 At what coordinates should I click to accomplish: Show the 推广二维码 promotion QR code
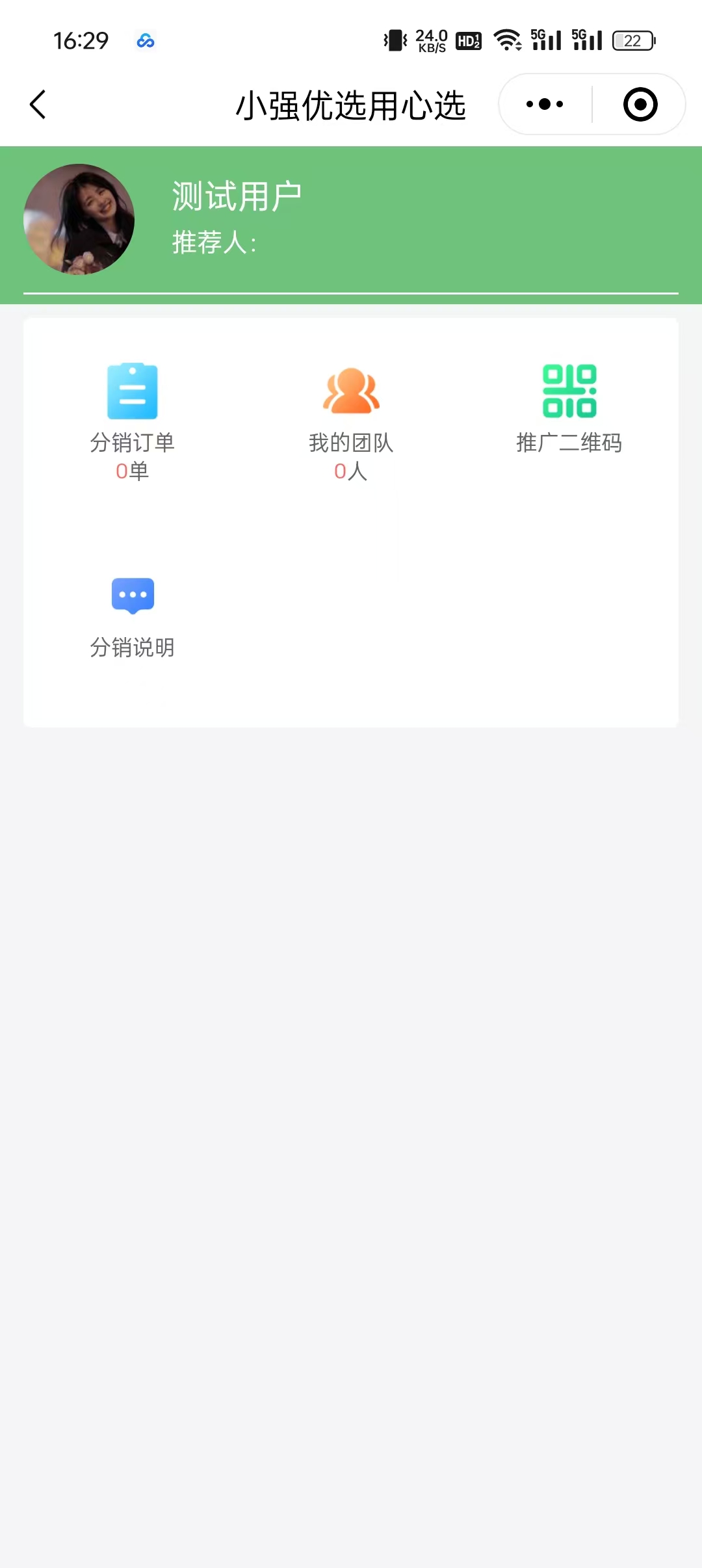click(x=569, y=407)
